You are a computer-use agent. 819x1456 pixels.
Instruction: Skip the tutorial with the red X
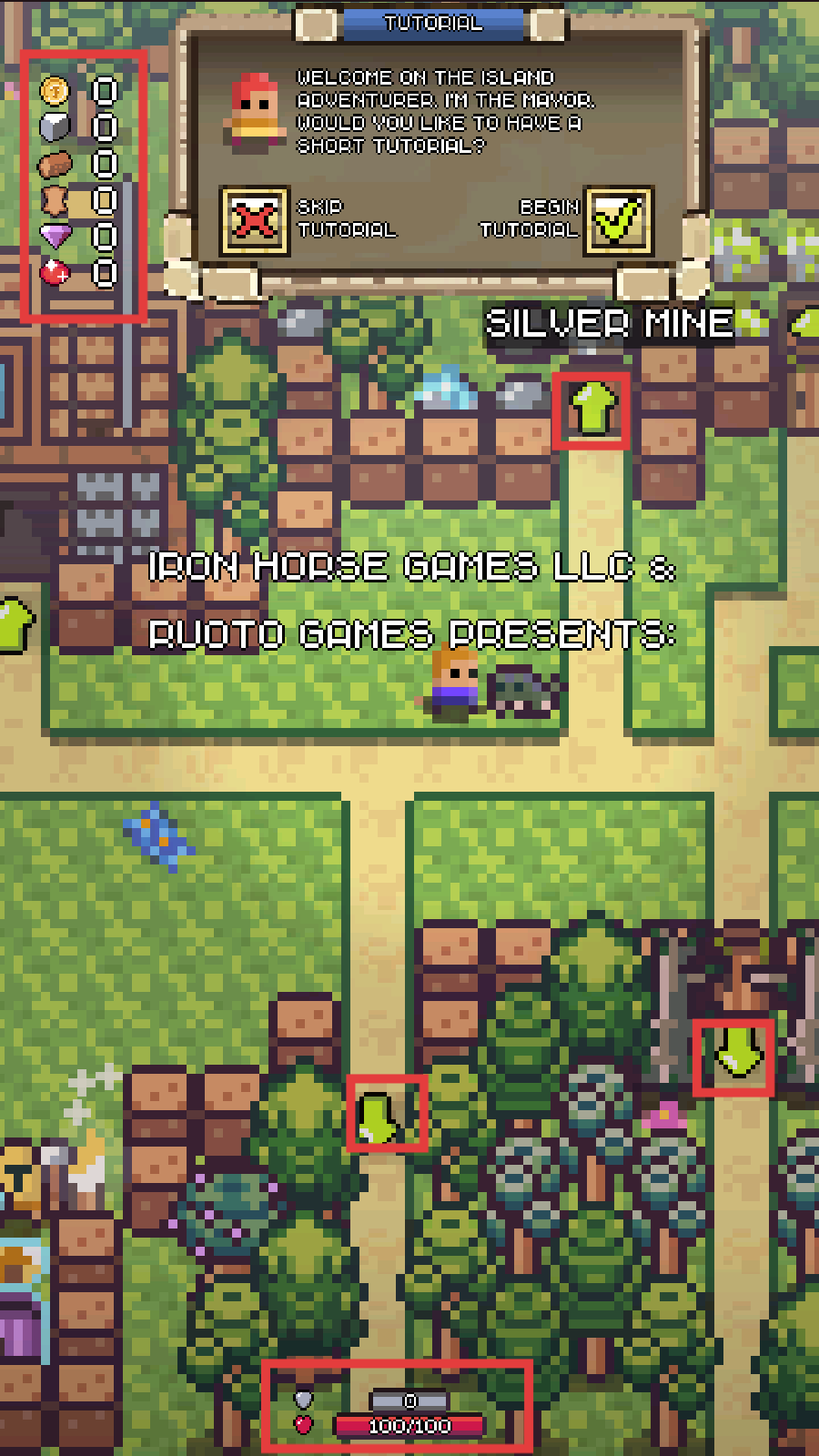(x=254, y=220)
